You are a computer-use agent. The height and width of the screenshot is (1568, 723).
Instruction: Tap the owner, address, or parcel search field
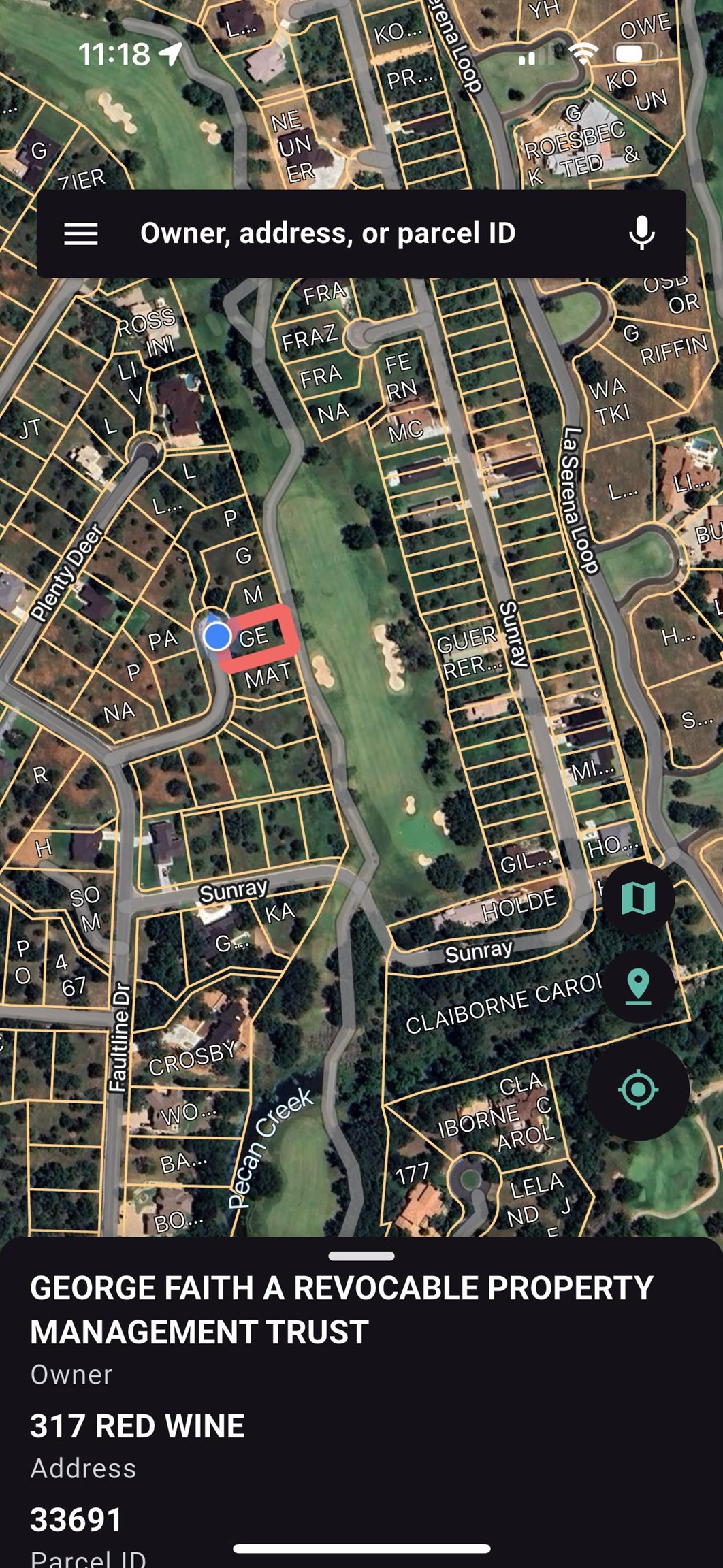[327, 233]
